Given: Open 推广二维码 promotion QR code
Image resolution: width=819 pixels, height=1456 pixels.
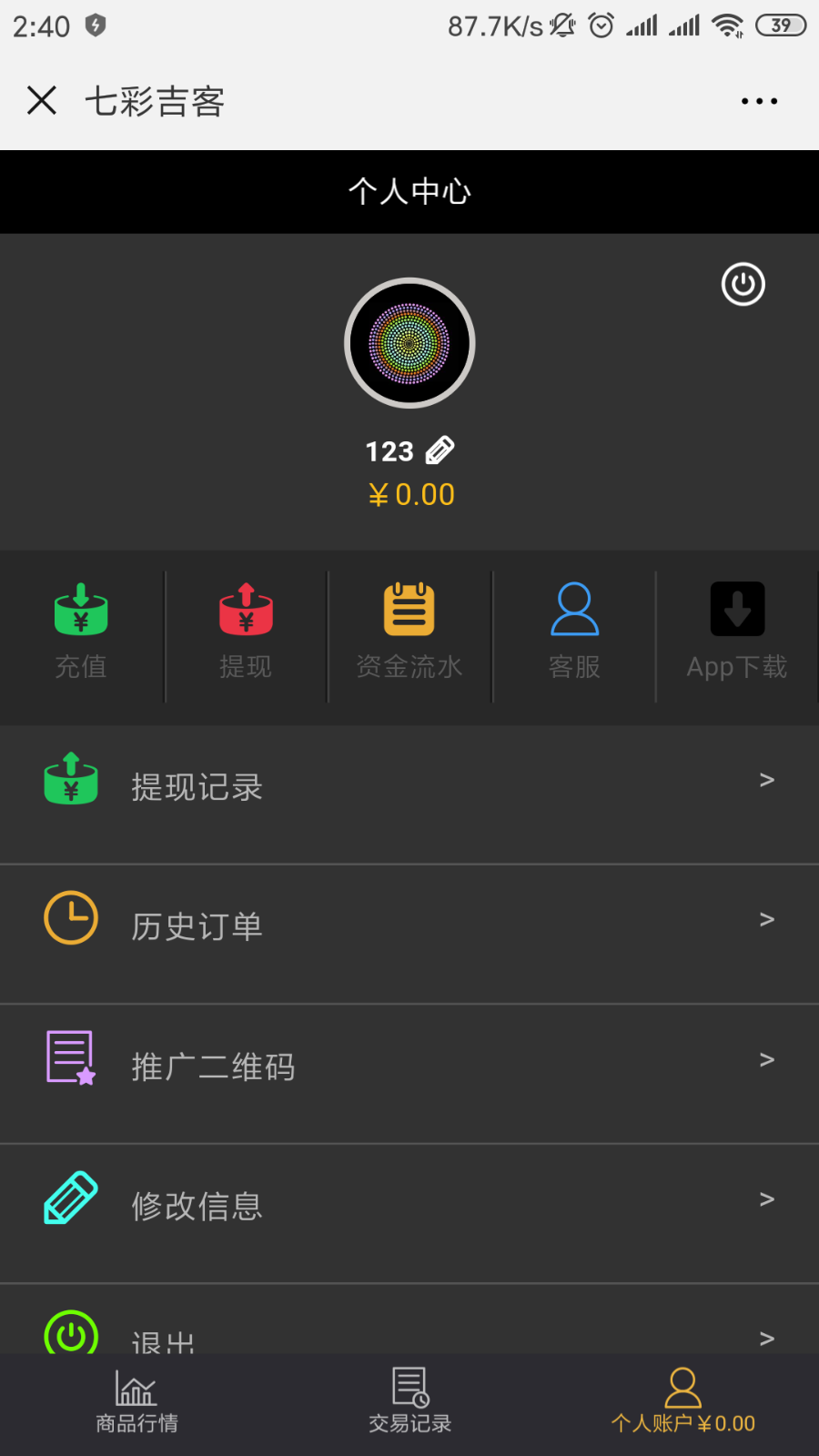Looking at the screenshot, I should coord(409,1066).
